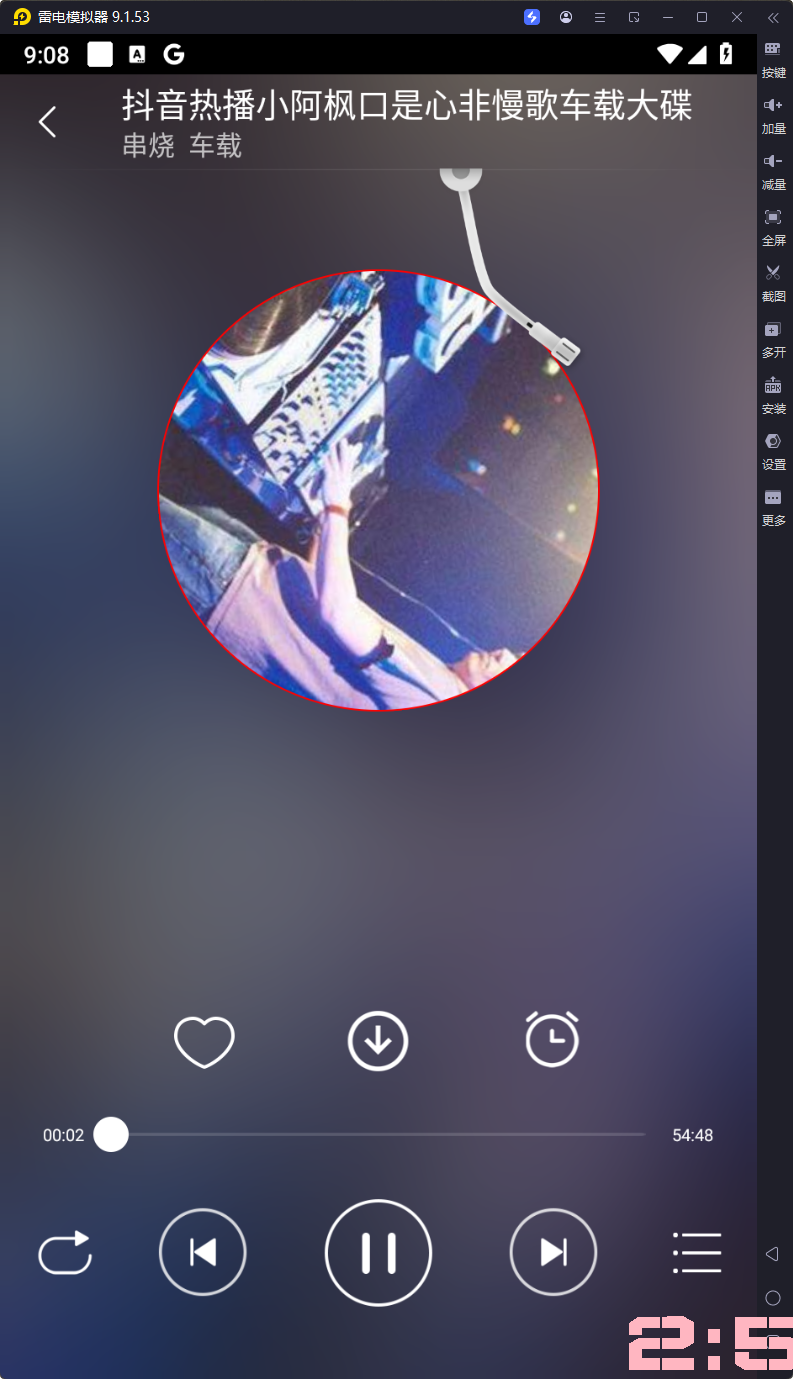Click the playback progress slider handle
The height and width of the screenshot is (1379, 793).
pos(110,1134)
